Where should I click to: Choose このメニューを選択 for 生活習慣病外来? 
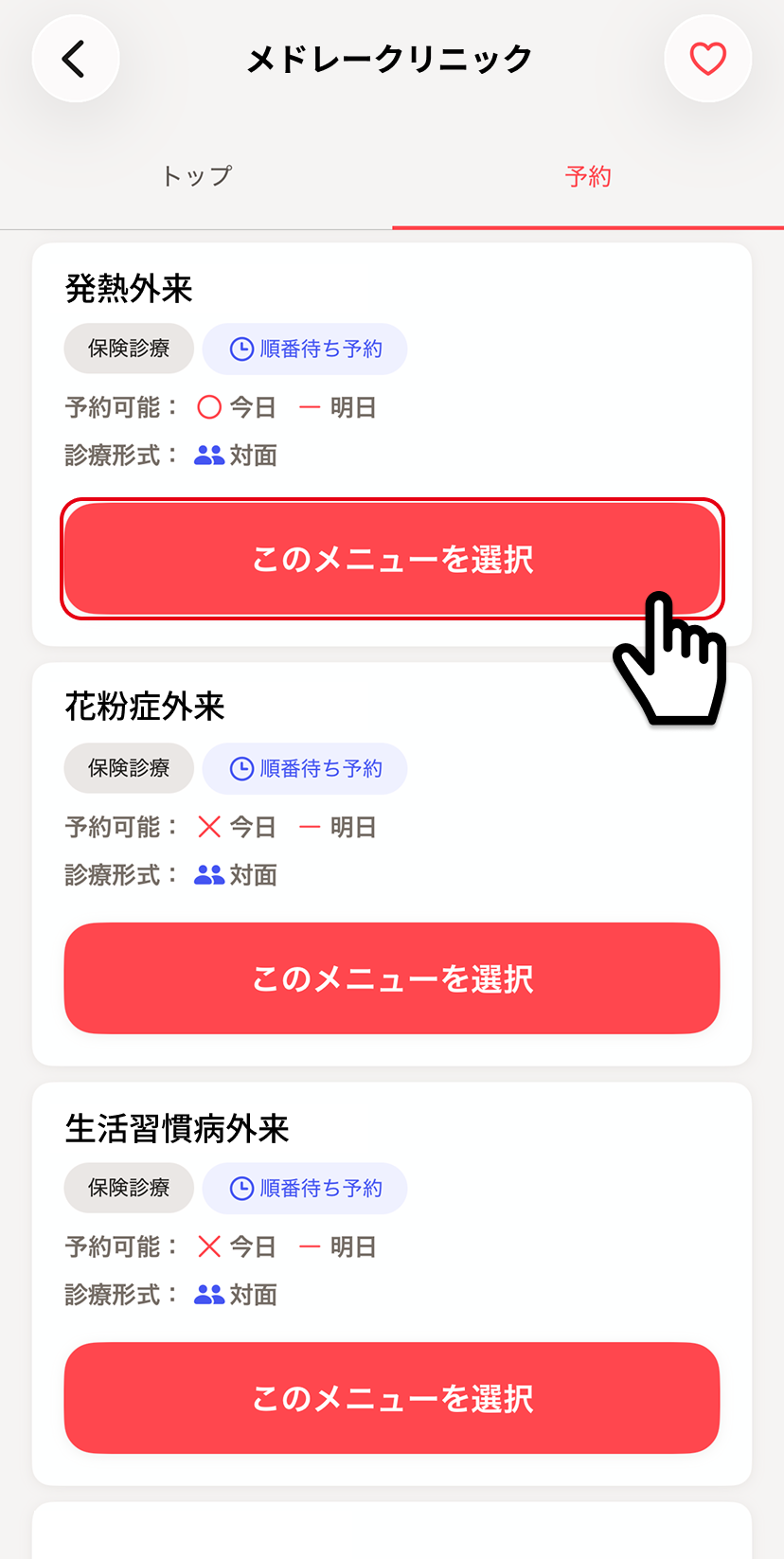(392, 1398)
